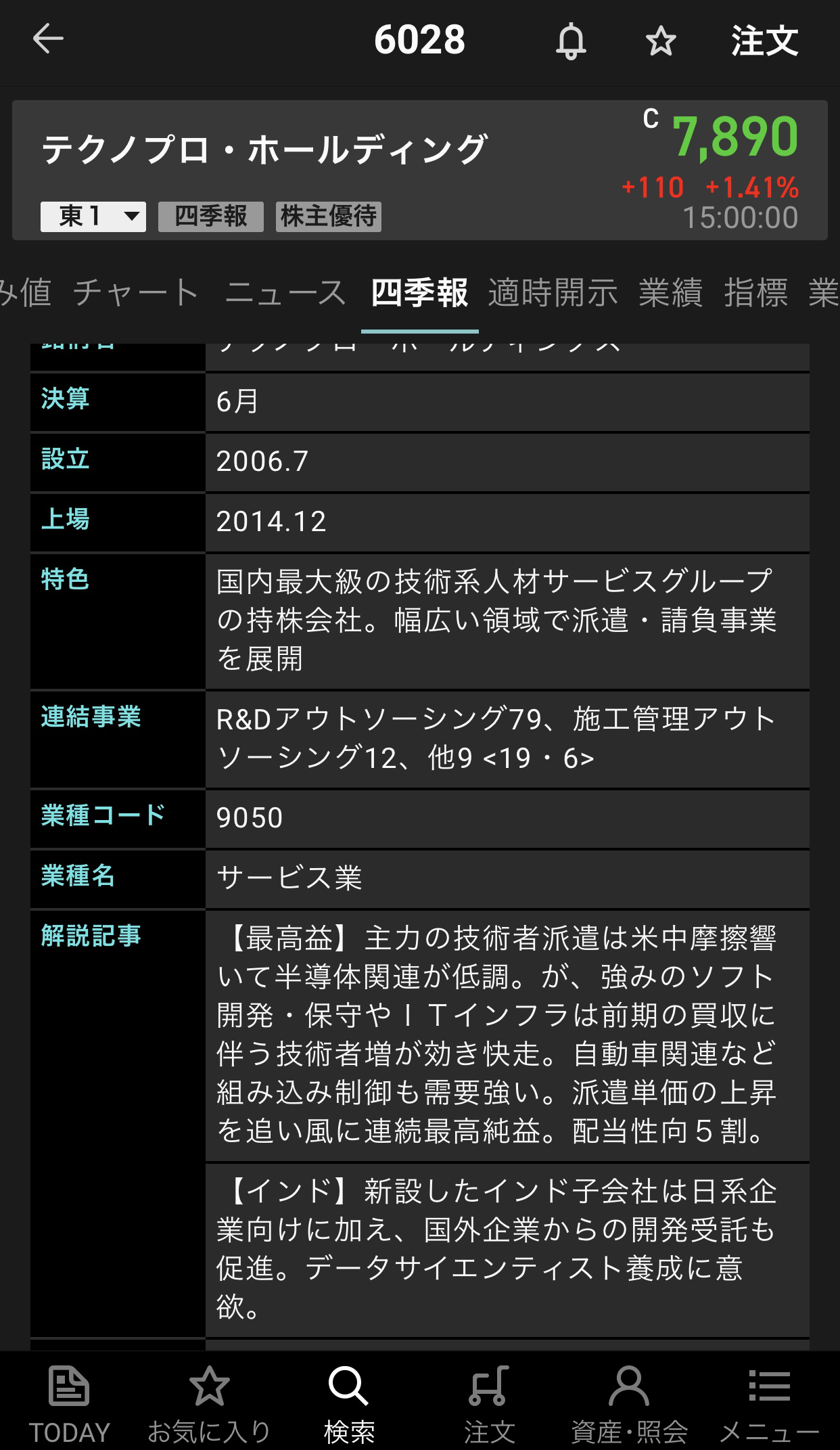840x1450 pixels.
Task: Expand the 東1 market dropdown
Action: pyautogui.click(x=93, y=217)
